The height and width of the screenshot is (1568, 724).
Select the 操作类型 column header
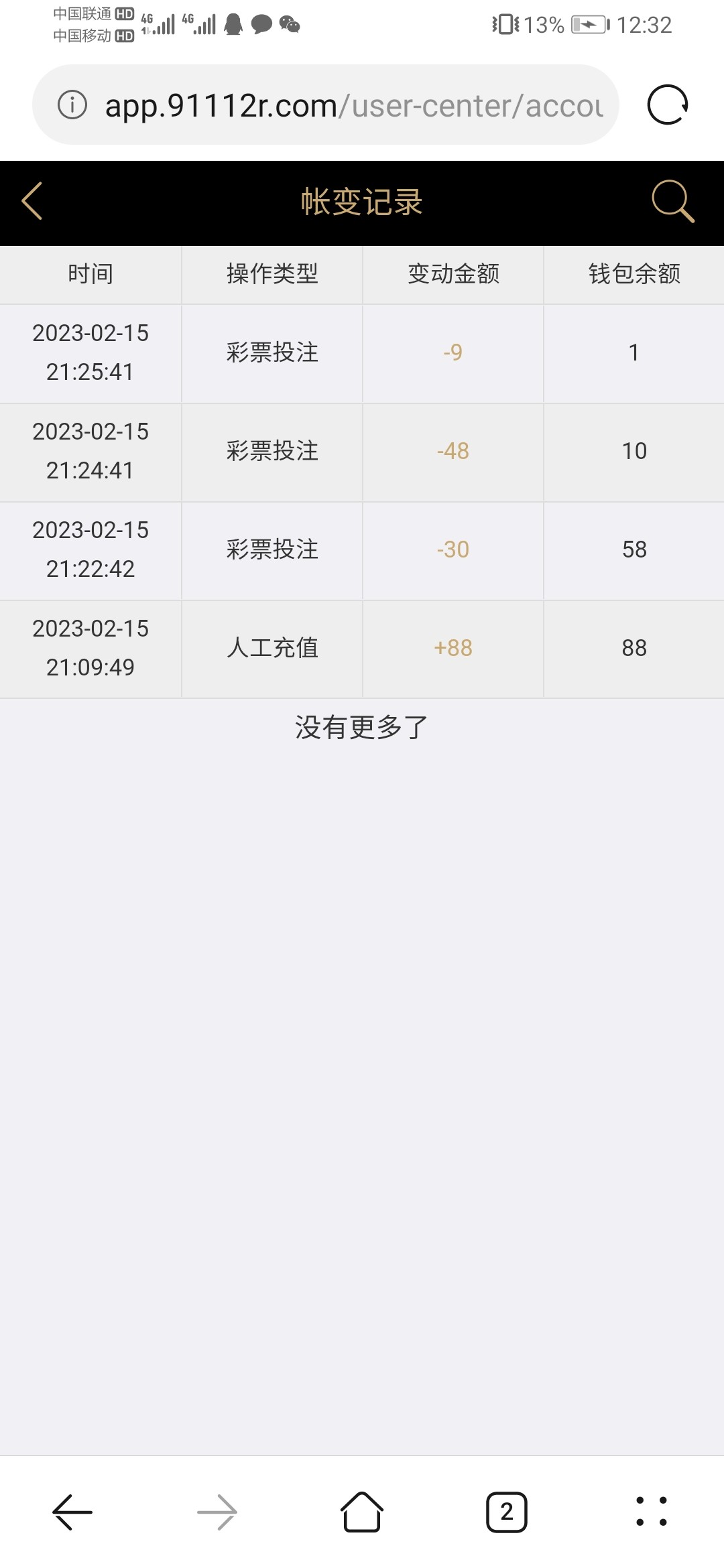[x=271, y=274]
